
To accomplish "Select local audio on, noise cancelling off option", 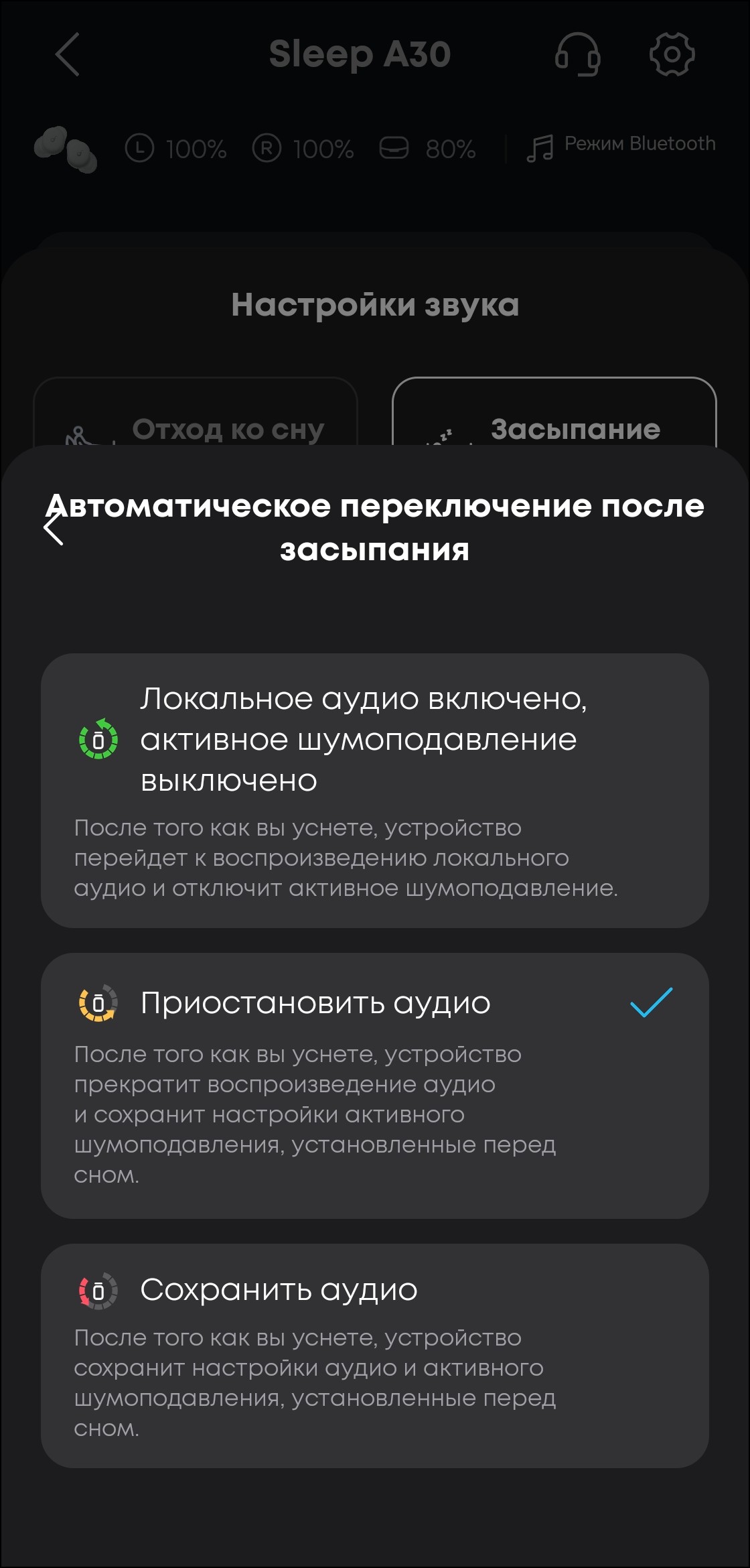I will (x=374, y=790).
